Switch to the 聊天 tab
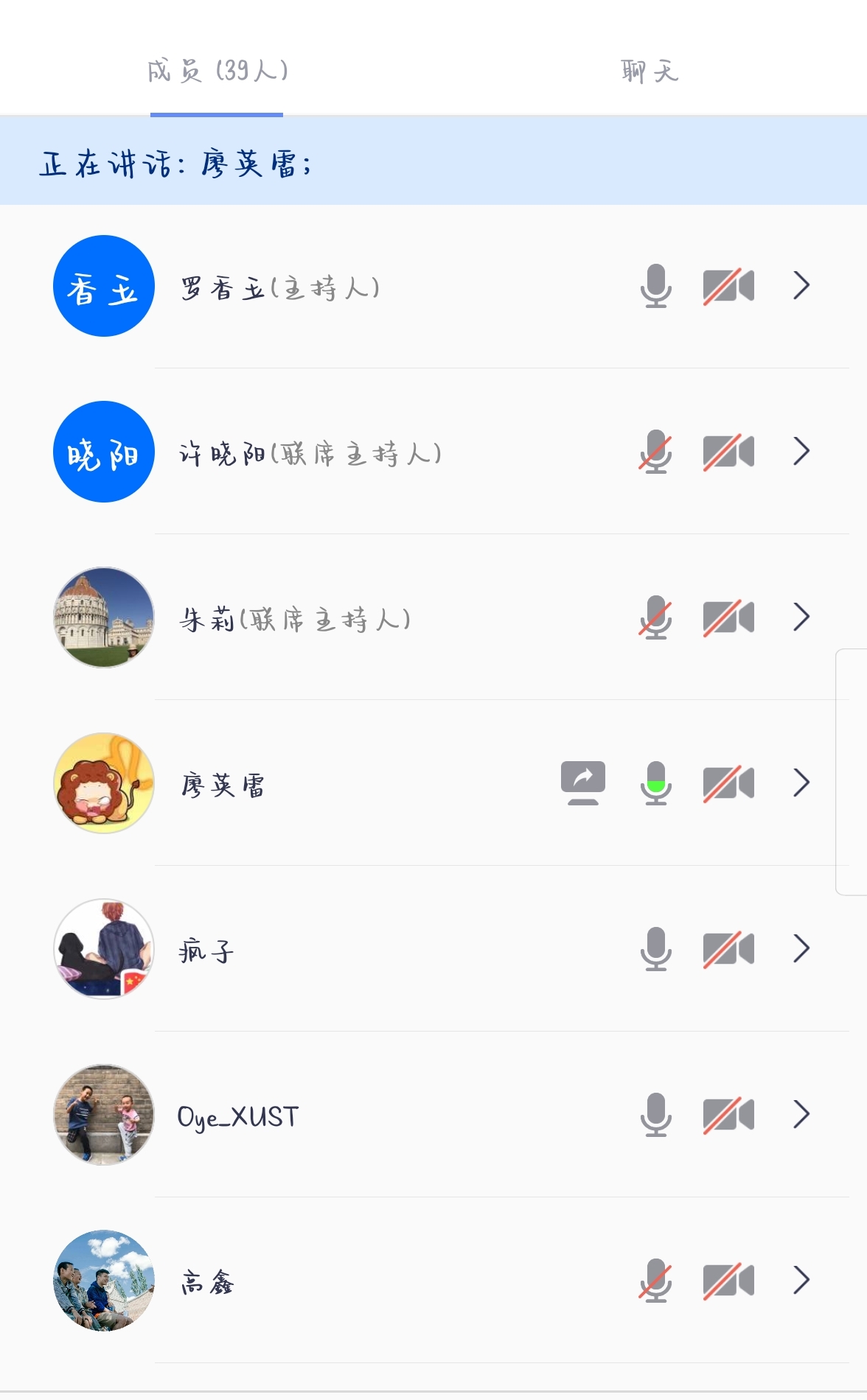The image size is (867, 1400). tap(649, 71)
